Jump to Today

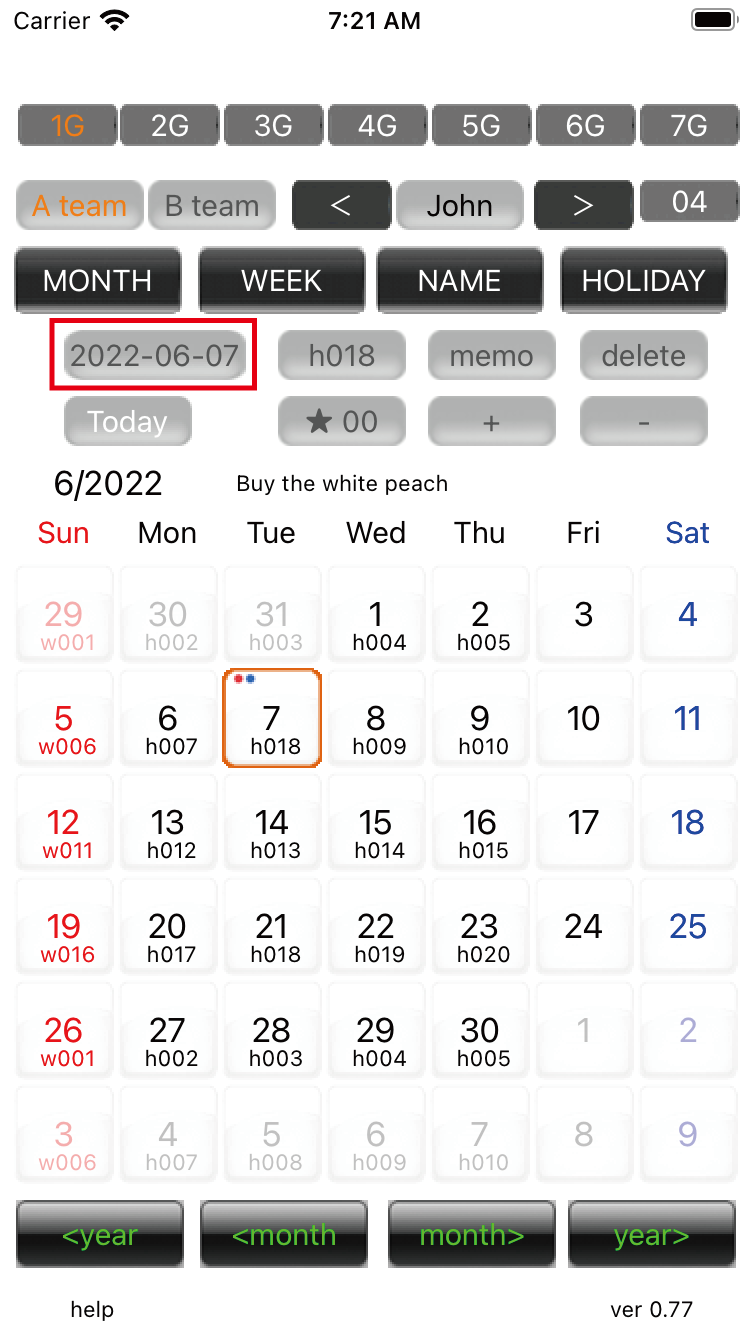[127, 421]
